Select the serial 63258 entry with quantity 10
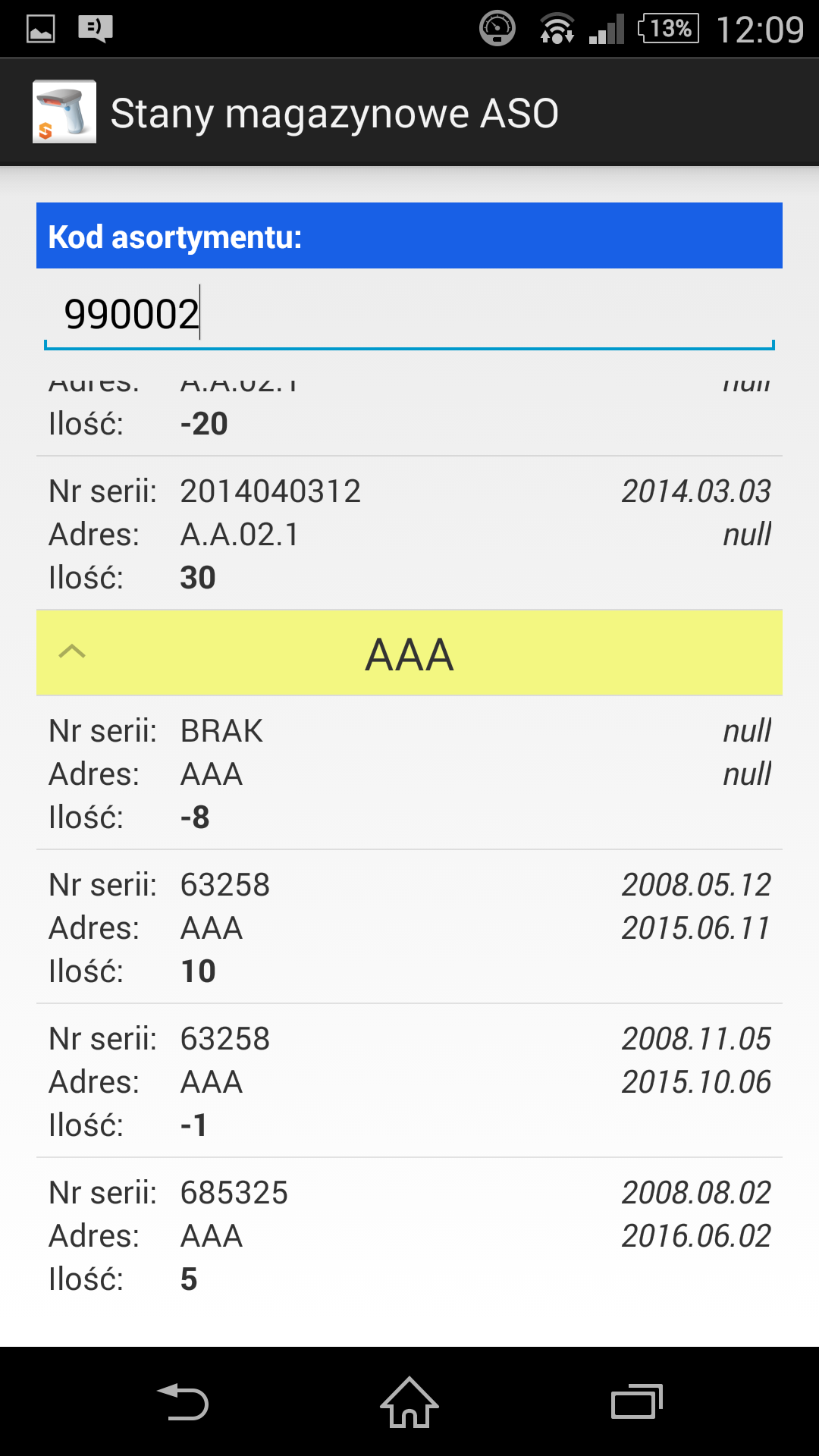The width and height of the screenshot is (819, 1456). click(x=409, y=927)
